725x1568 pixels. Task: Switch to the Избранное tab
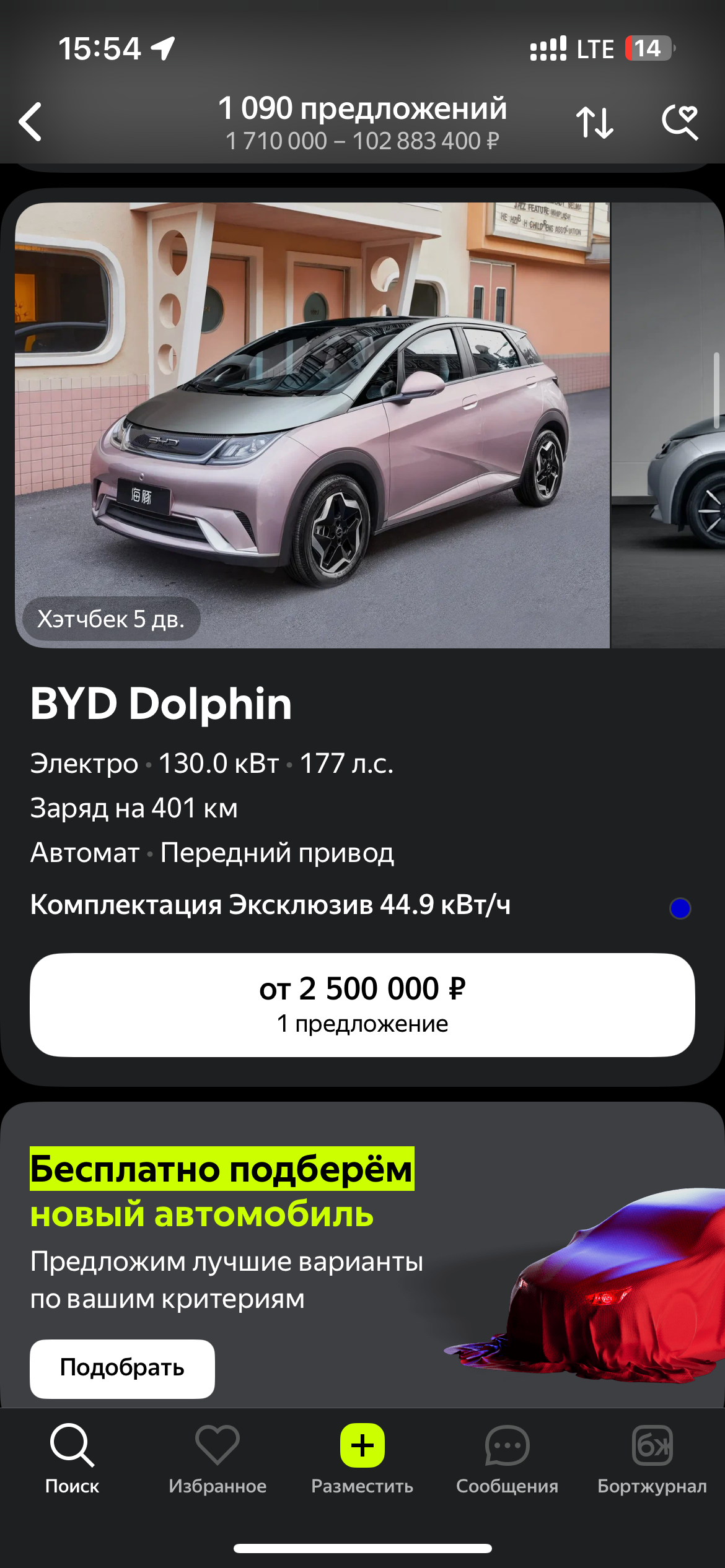point(217,1458)
